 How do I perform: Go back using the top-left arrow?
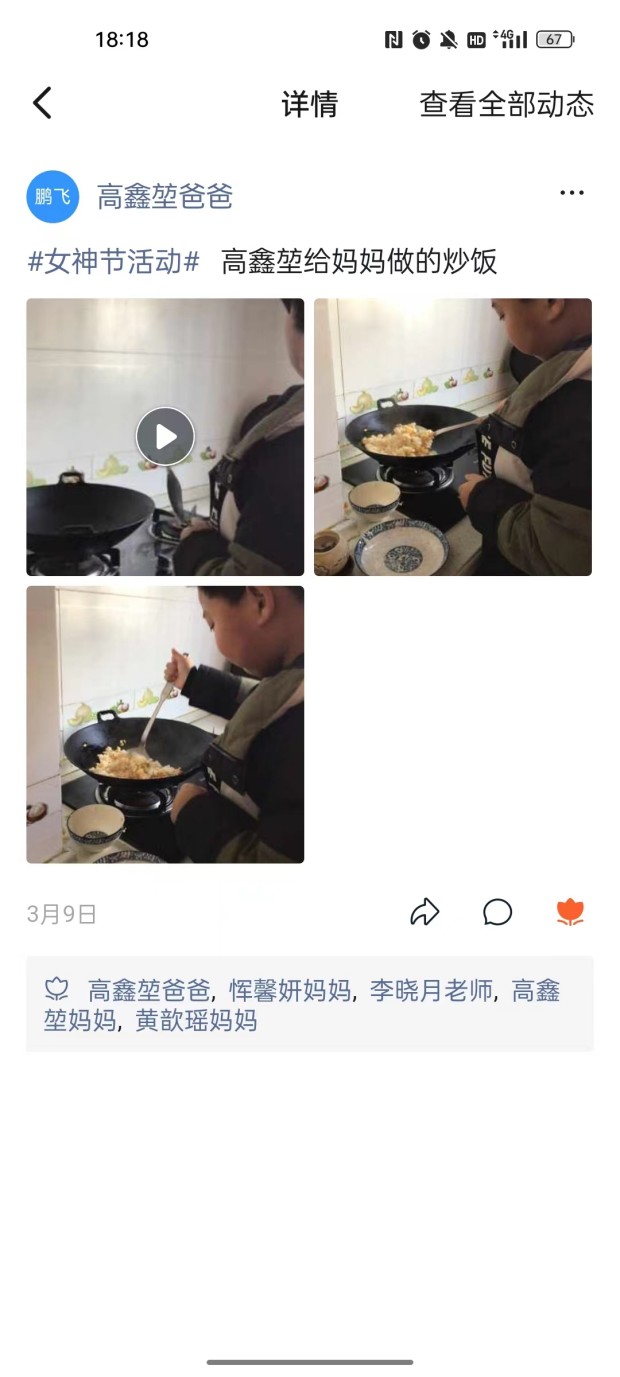click(x=42, y=103)
